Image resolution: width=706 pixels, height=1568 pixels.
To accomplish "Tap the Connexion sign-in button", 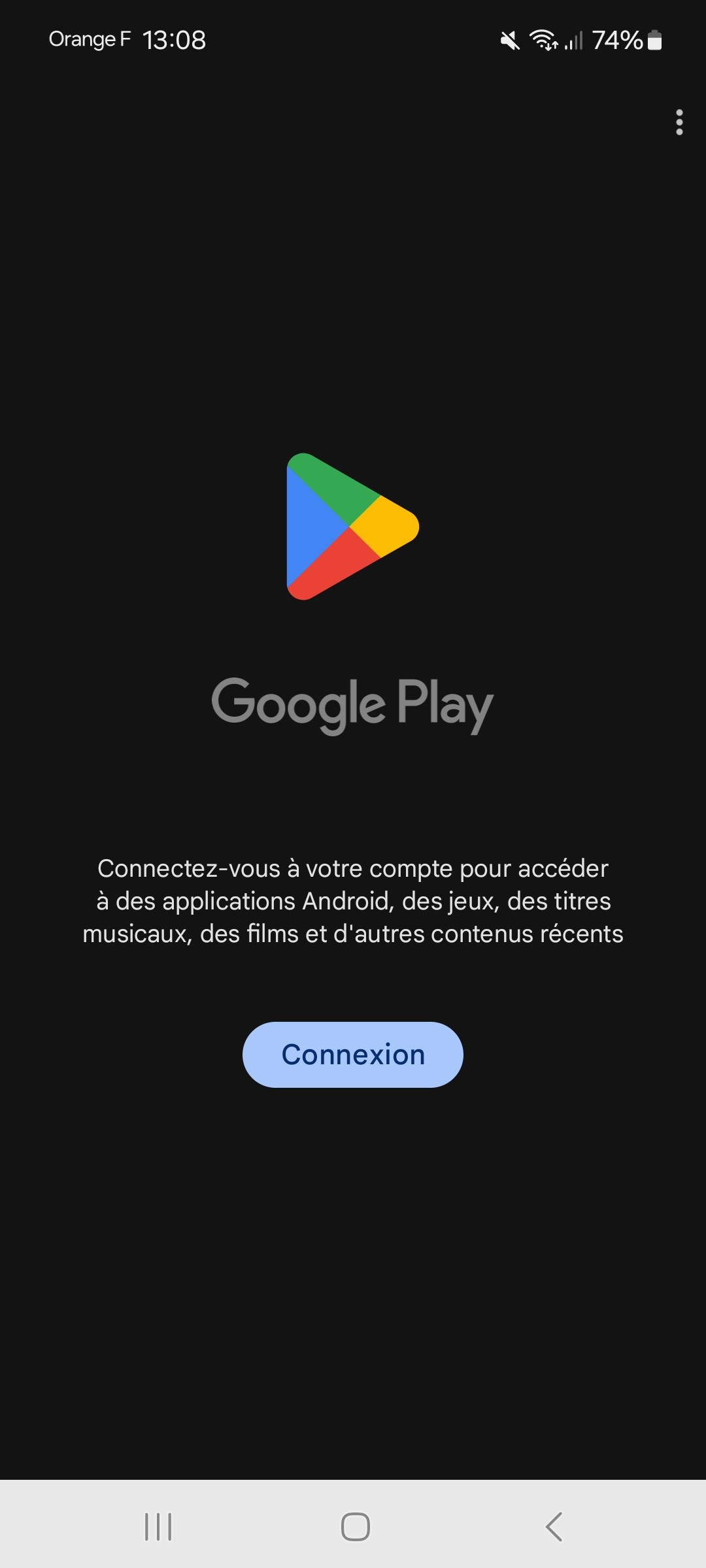I will [353, 1054].
